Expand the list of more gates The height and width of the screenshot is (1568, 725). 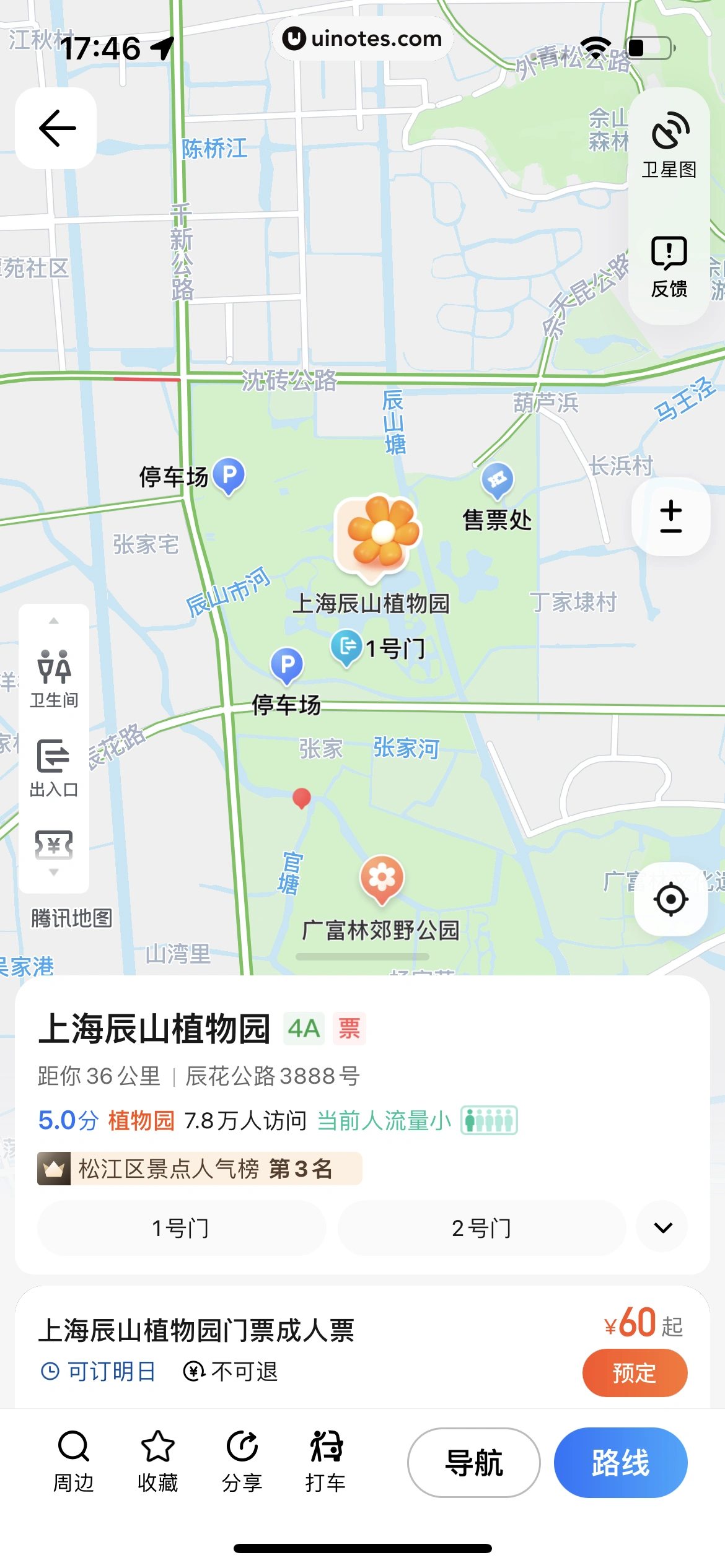click(663, 1227)
